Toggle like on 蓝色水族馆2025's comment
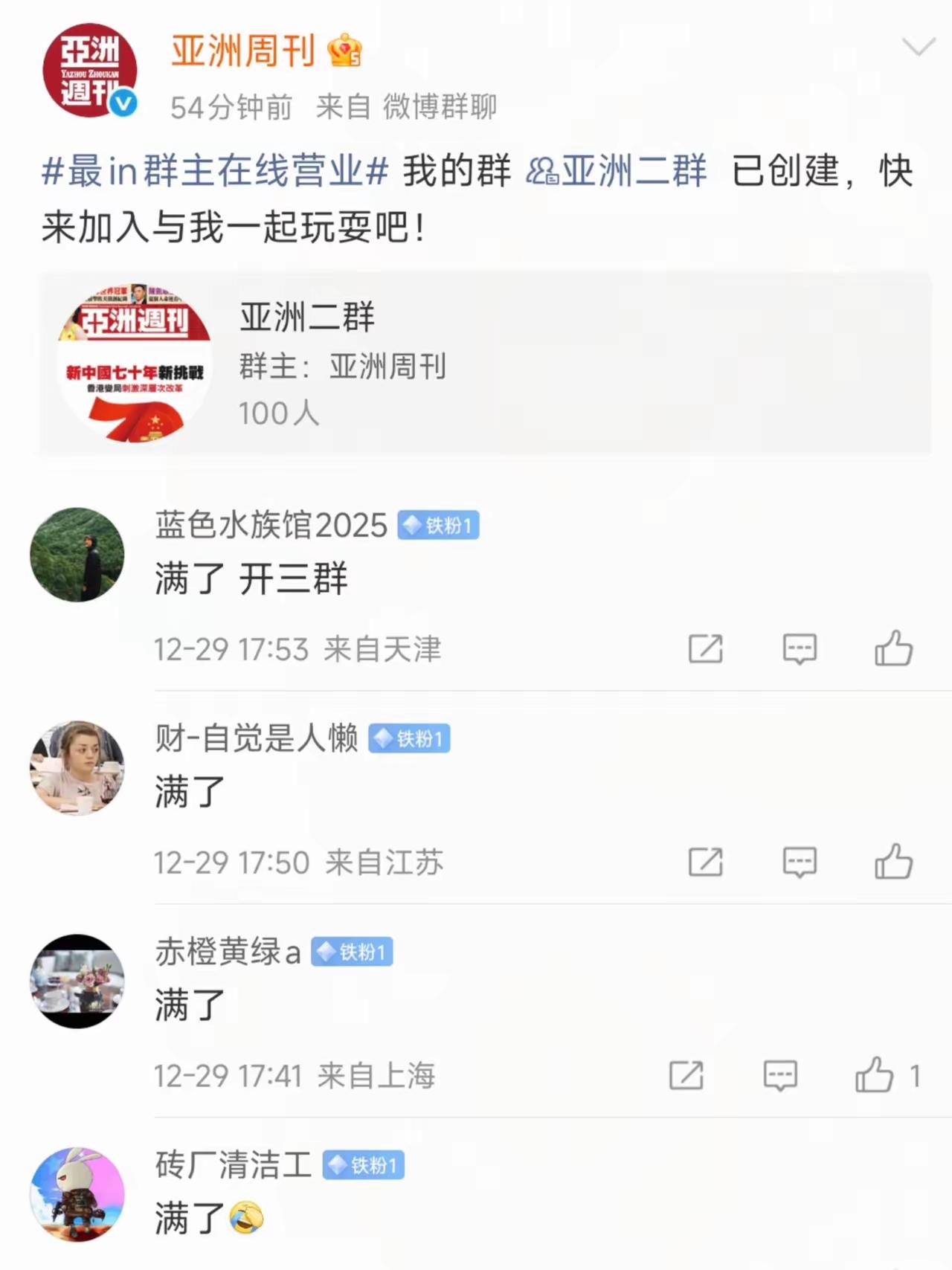The height and width of the screenshot is (1270, 952). tap(892, 649)
